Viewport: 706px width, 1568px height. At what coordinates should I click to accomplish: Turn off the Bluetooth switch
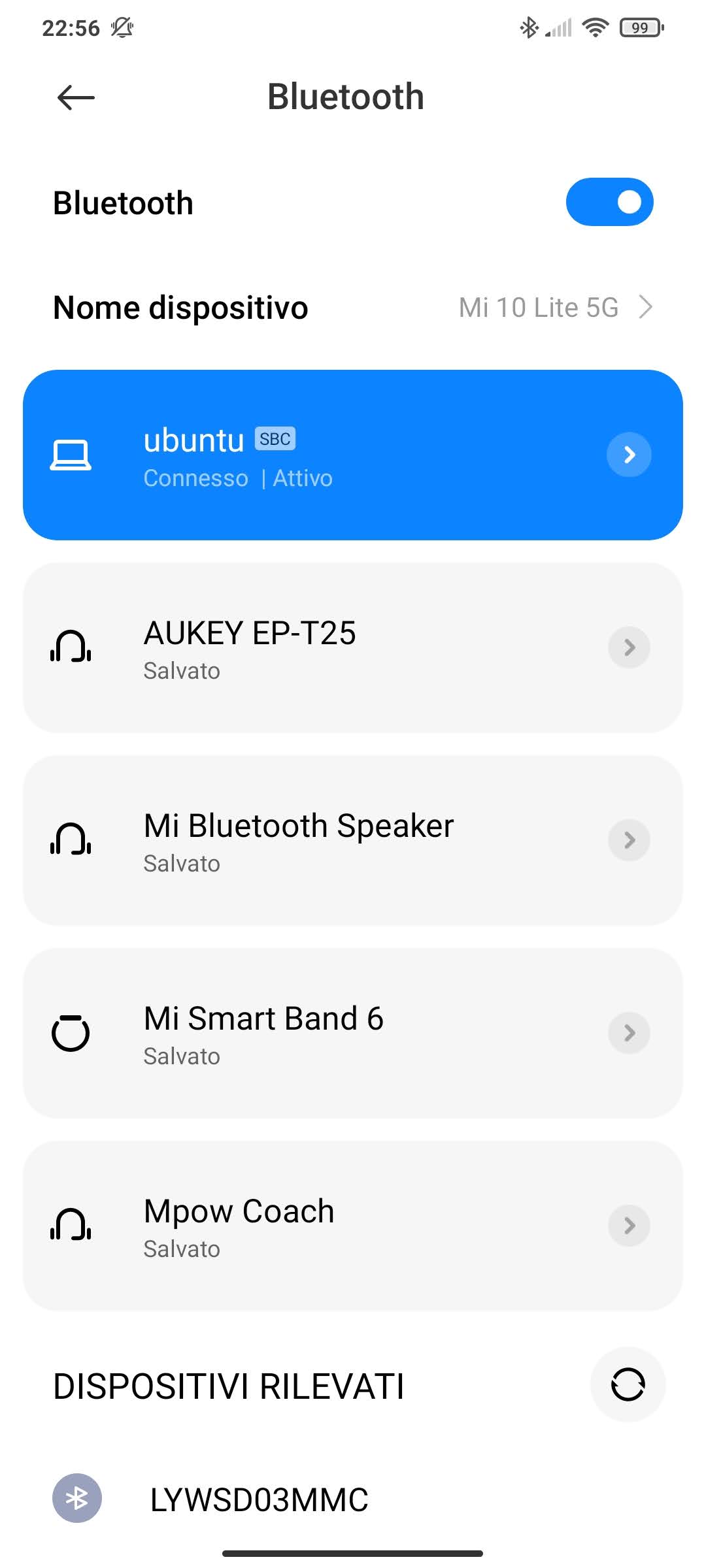pyautogui.click(x=609, y=202)
